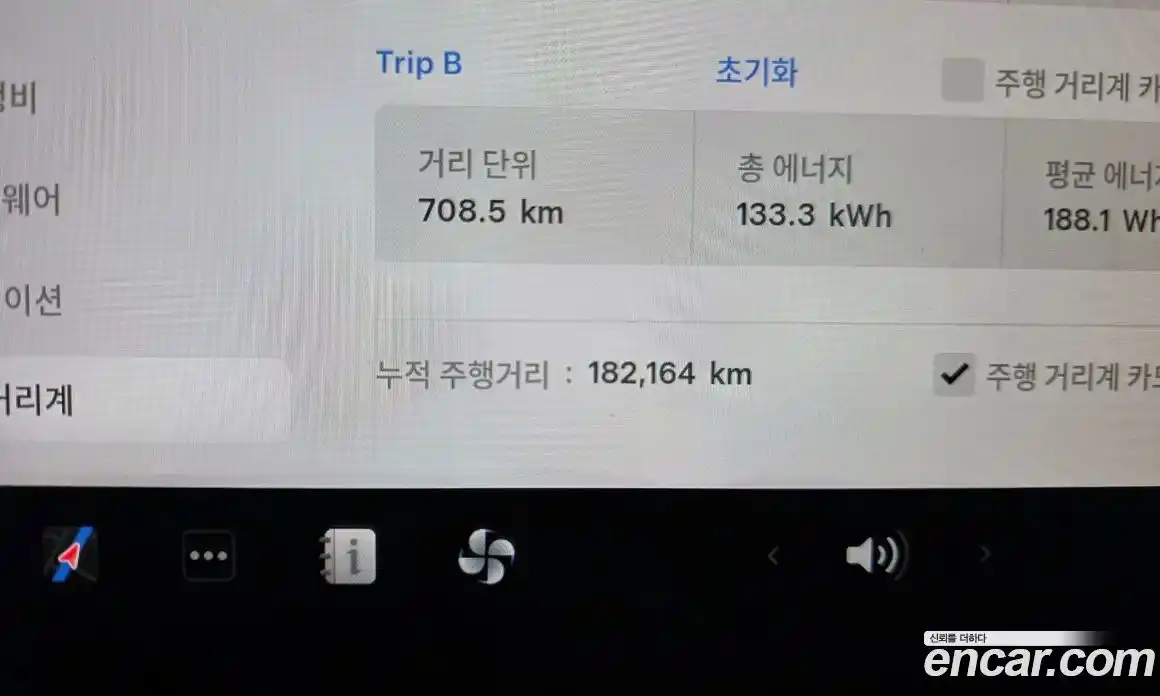
Task: Uncheck the checkbox next to 누적 주행거리
Action: [954, 375]
